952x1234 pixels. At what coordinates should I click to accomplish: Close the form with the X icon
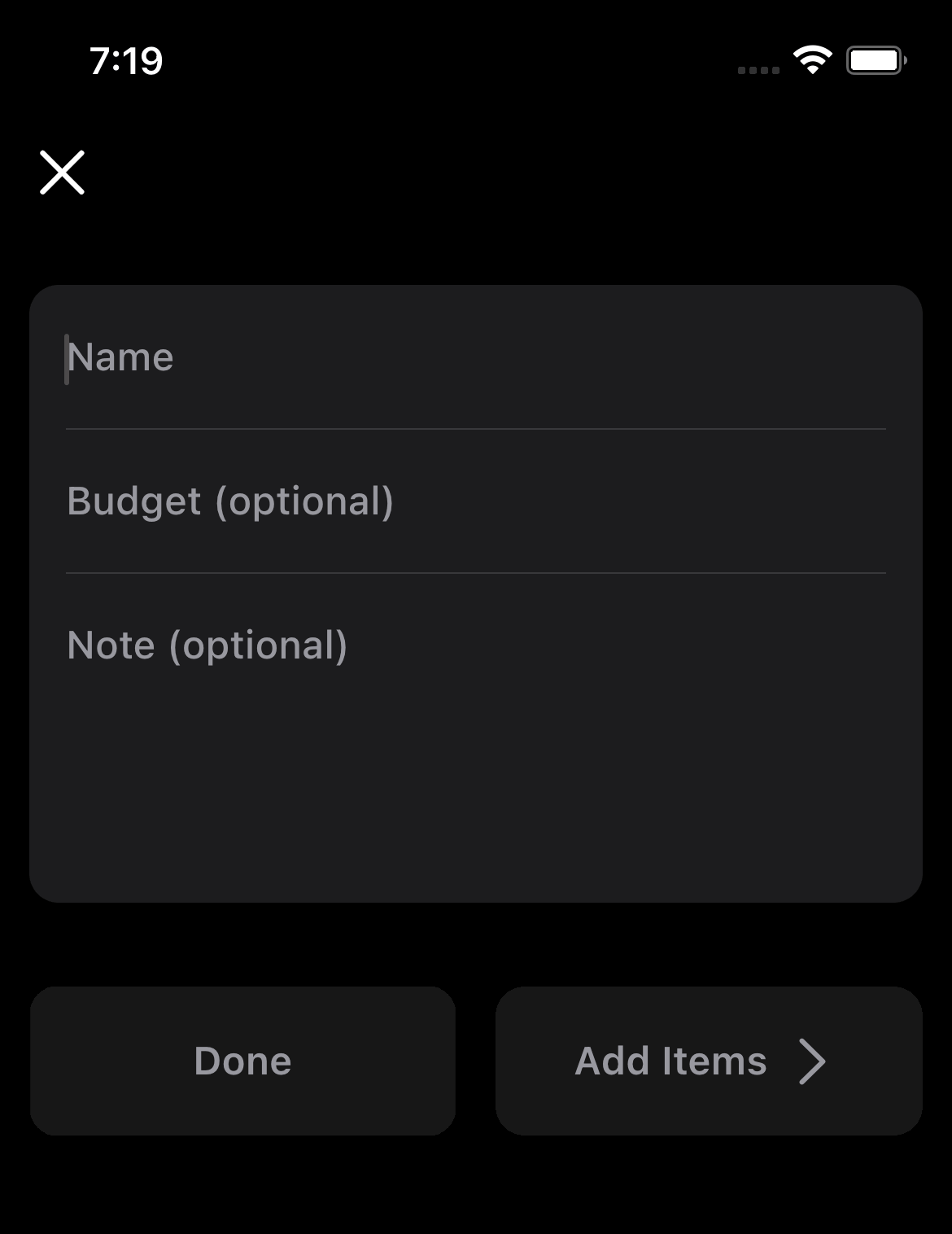63,173
